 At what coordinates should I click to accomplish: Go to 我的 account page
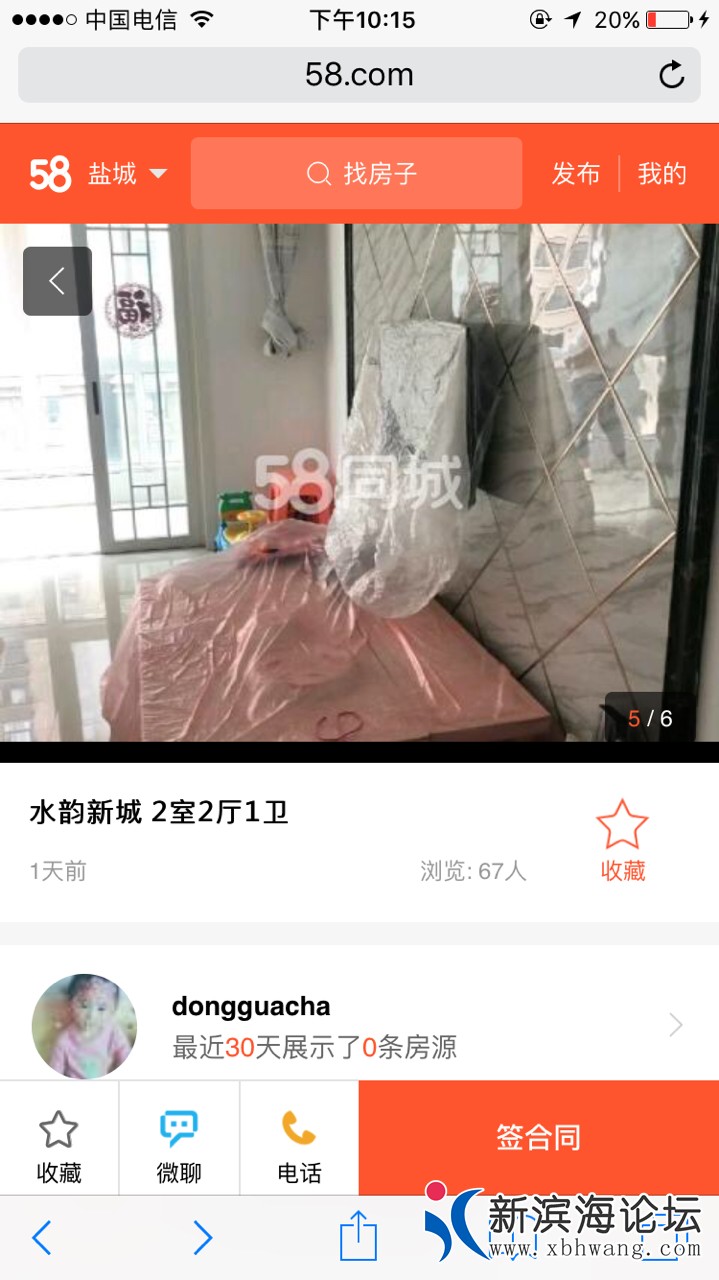662,174
